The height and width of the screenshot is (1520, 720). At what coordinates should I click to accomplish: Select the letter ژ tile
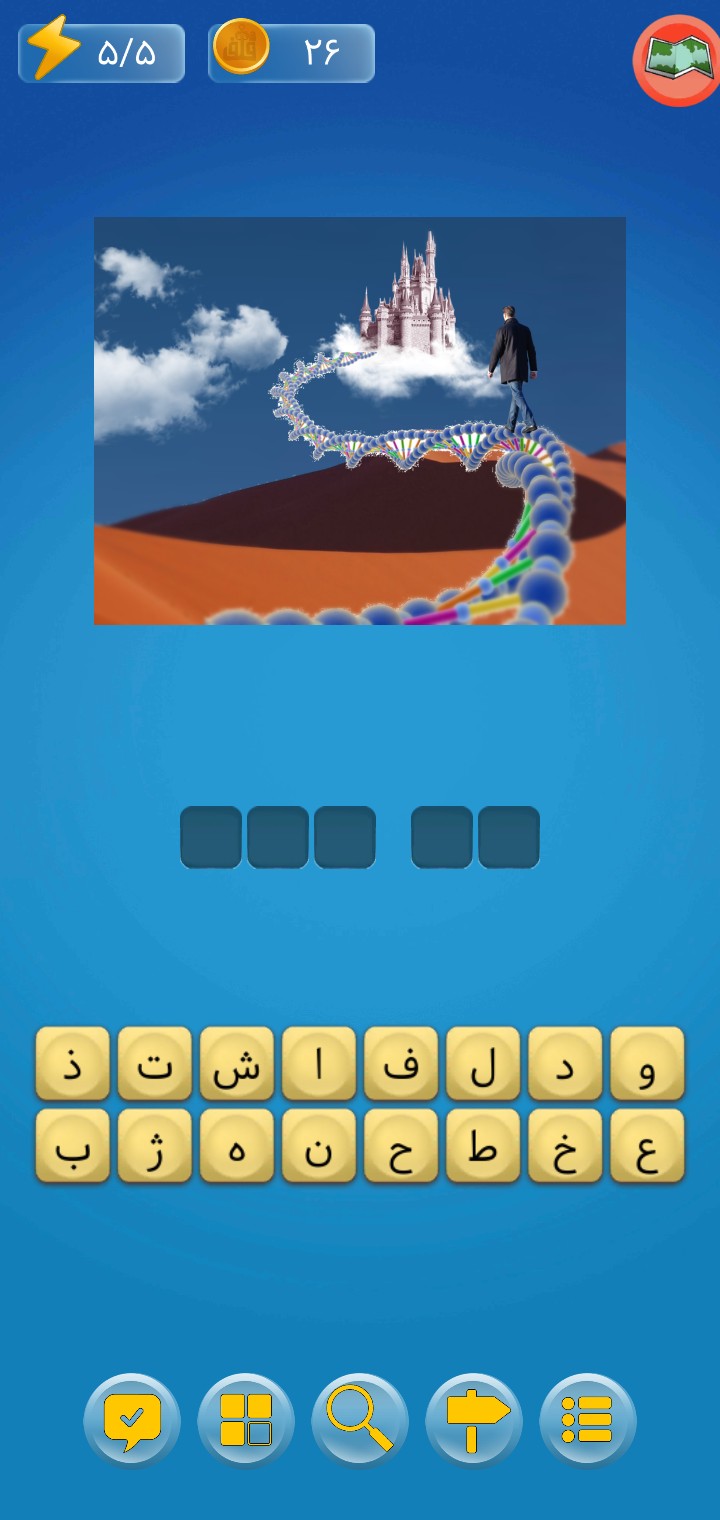155,1146
